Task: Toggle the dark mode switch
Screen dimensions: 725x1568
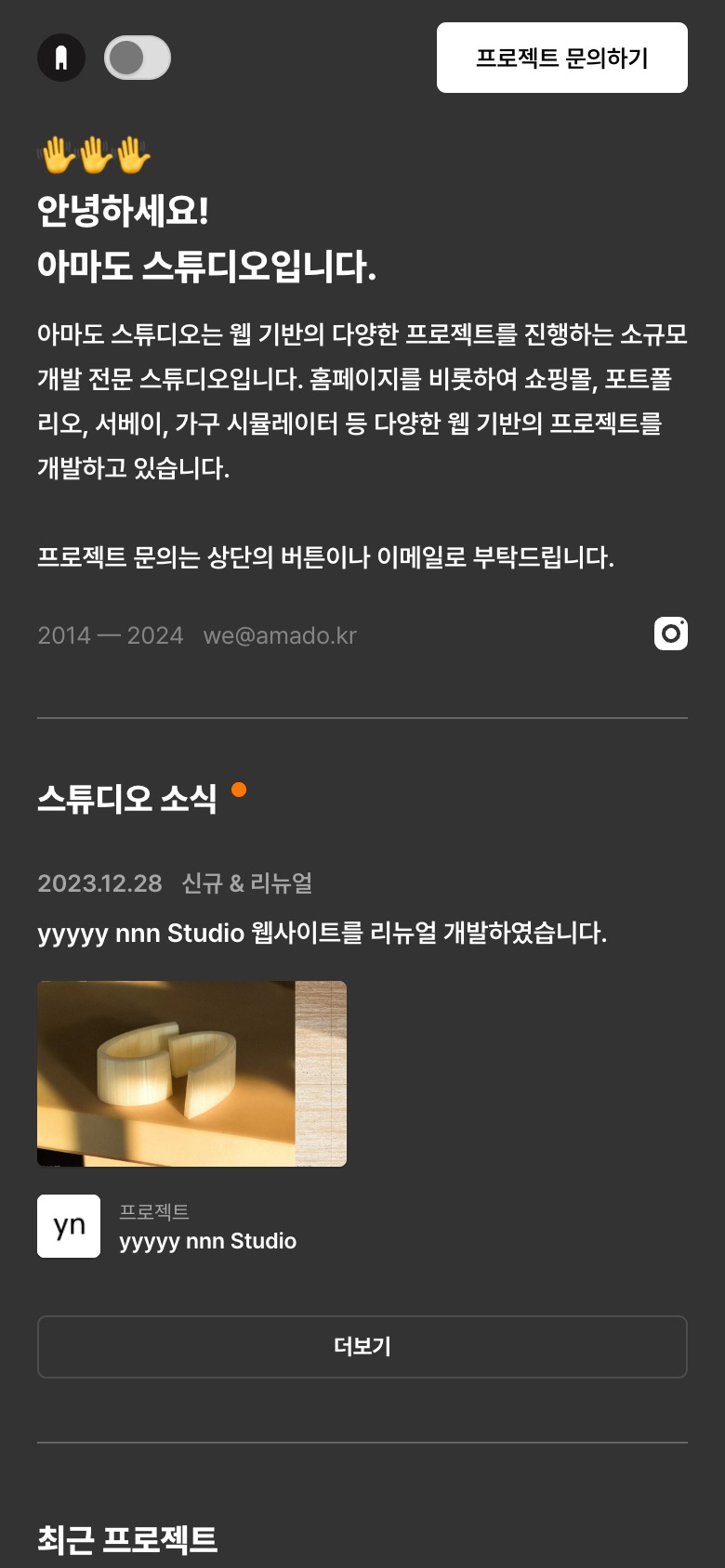Action: [x=138, y=58]
